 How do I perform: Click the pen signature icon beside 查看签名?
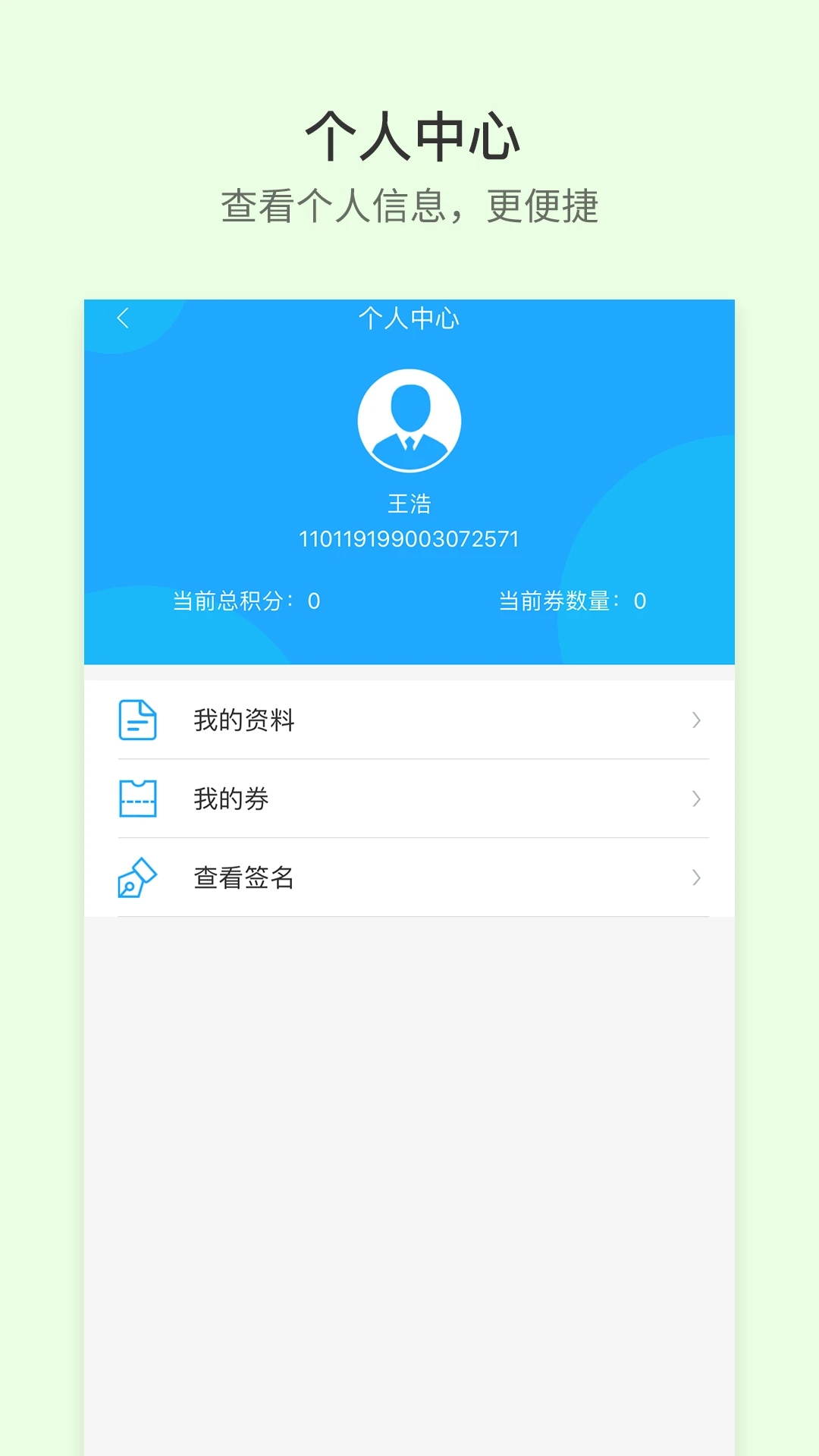(x=137, y=878)
